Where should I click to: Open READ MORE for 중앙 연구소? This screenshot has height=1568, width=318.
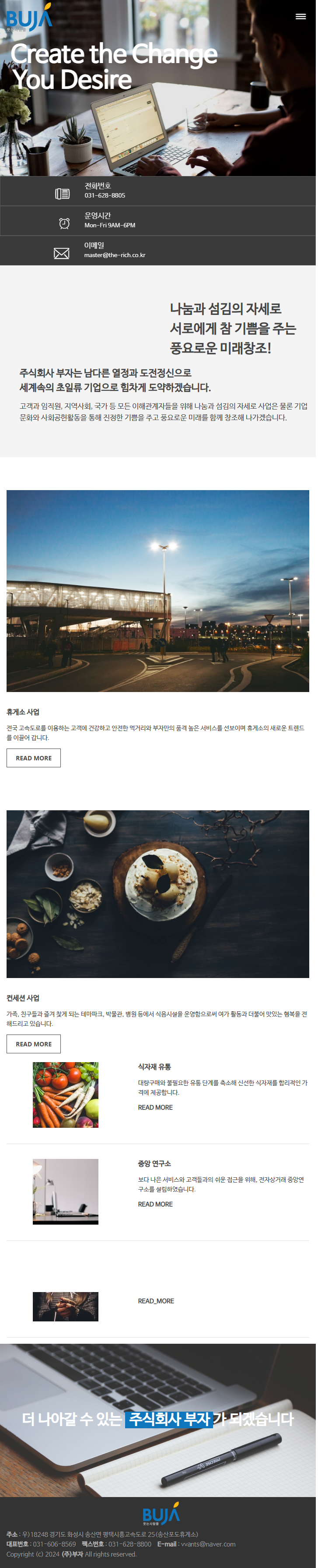pyautogui.click(x=155, y=1204)
